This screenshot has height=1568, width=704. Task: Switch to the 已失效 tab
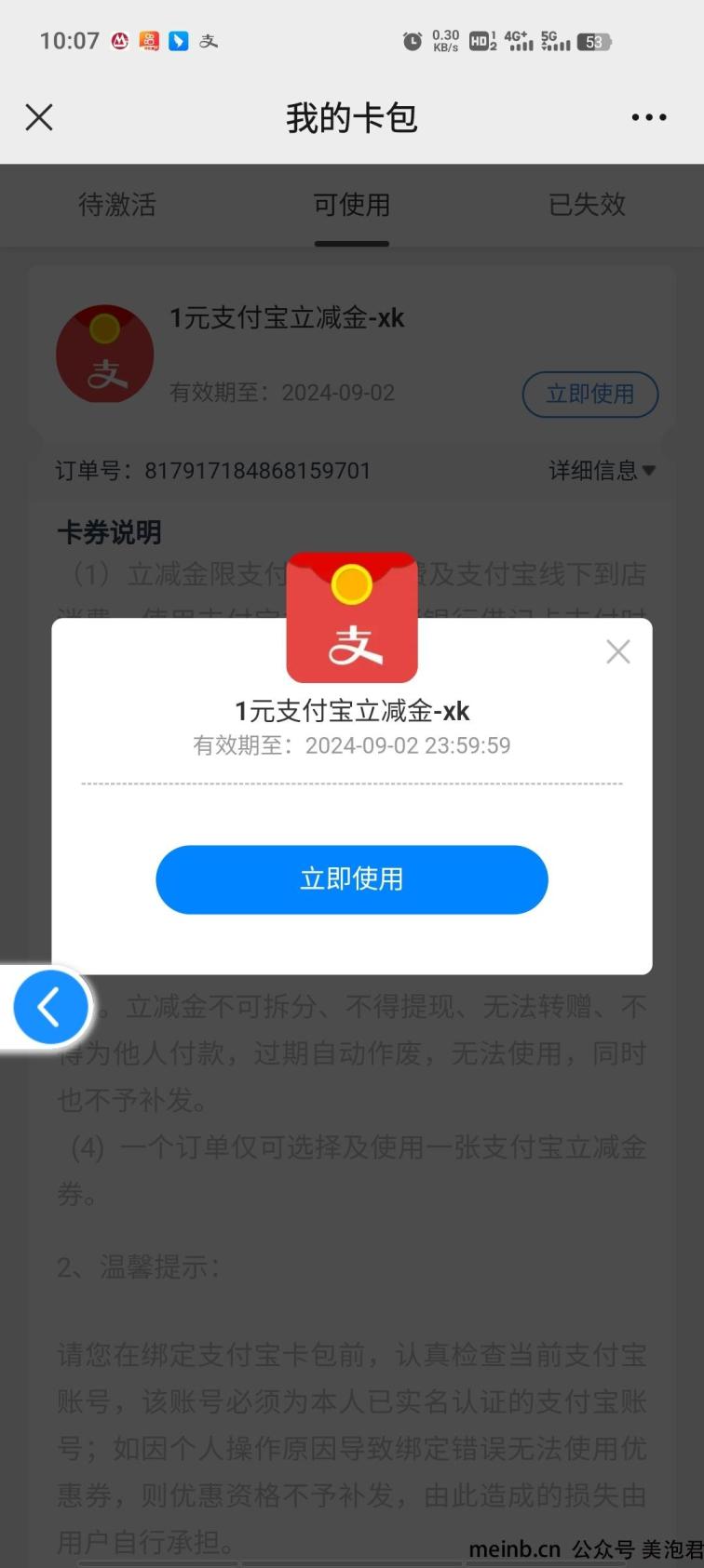click(587, 205)
